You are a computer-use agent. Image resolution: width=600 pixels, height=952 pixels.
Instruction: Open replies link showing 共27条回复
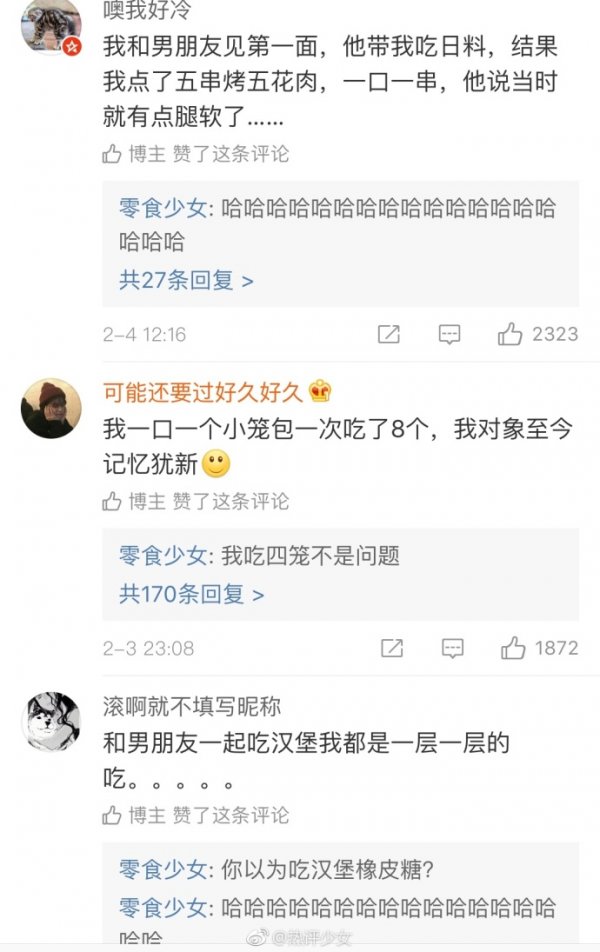pos(186,280)
